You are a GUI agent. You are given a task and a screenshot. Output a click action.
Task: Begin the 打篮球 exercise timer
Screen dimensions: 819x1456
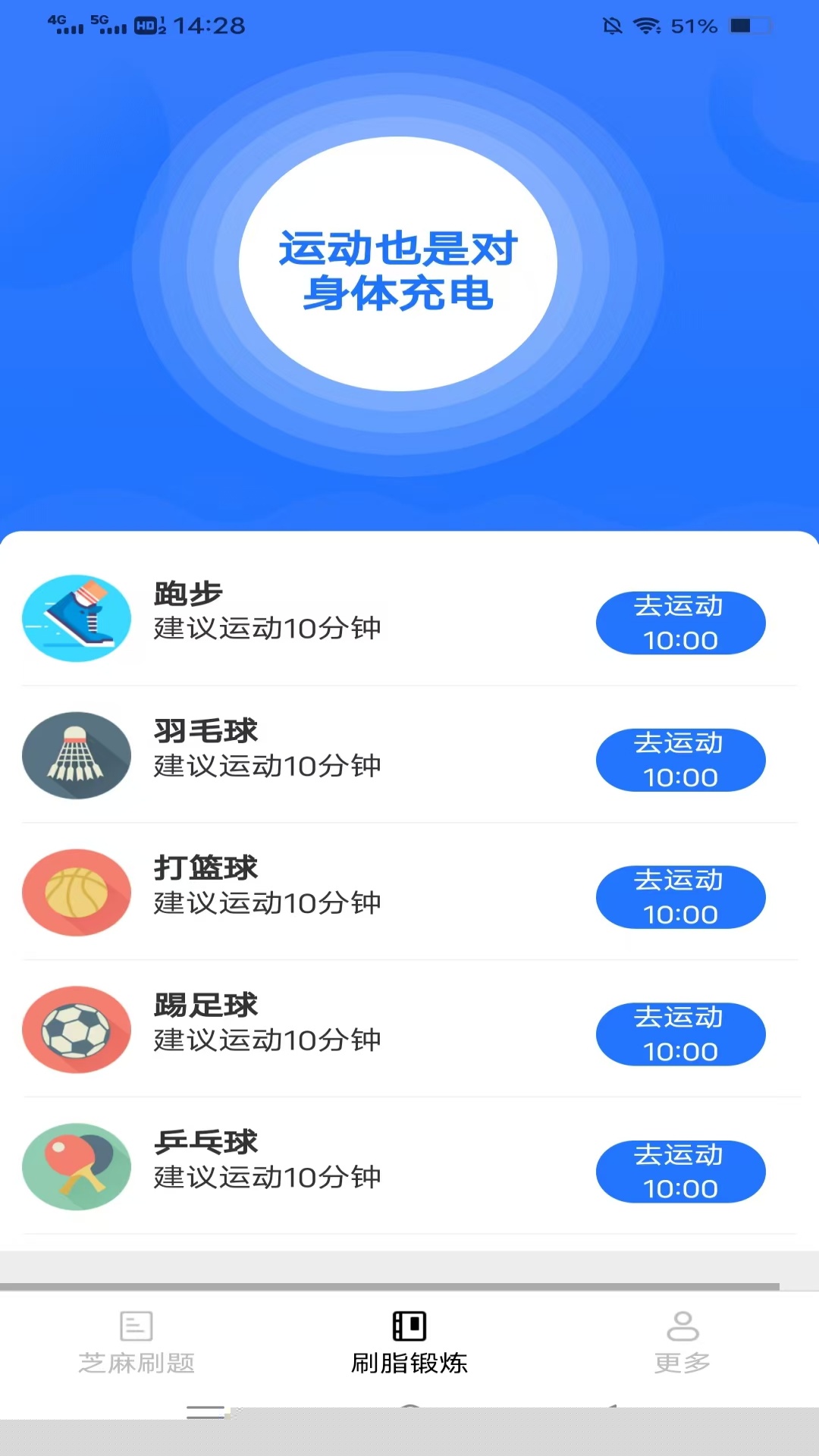pyautogui.click(x=680, y=897)
